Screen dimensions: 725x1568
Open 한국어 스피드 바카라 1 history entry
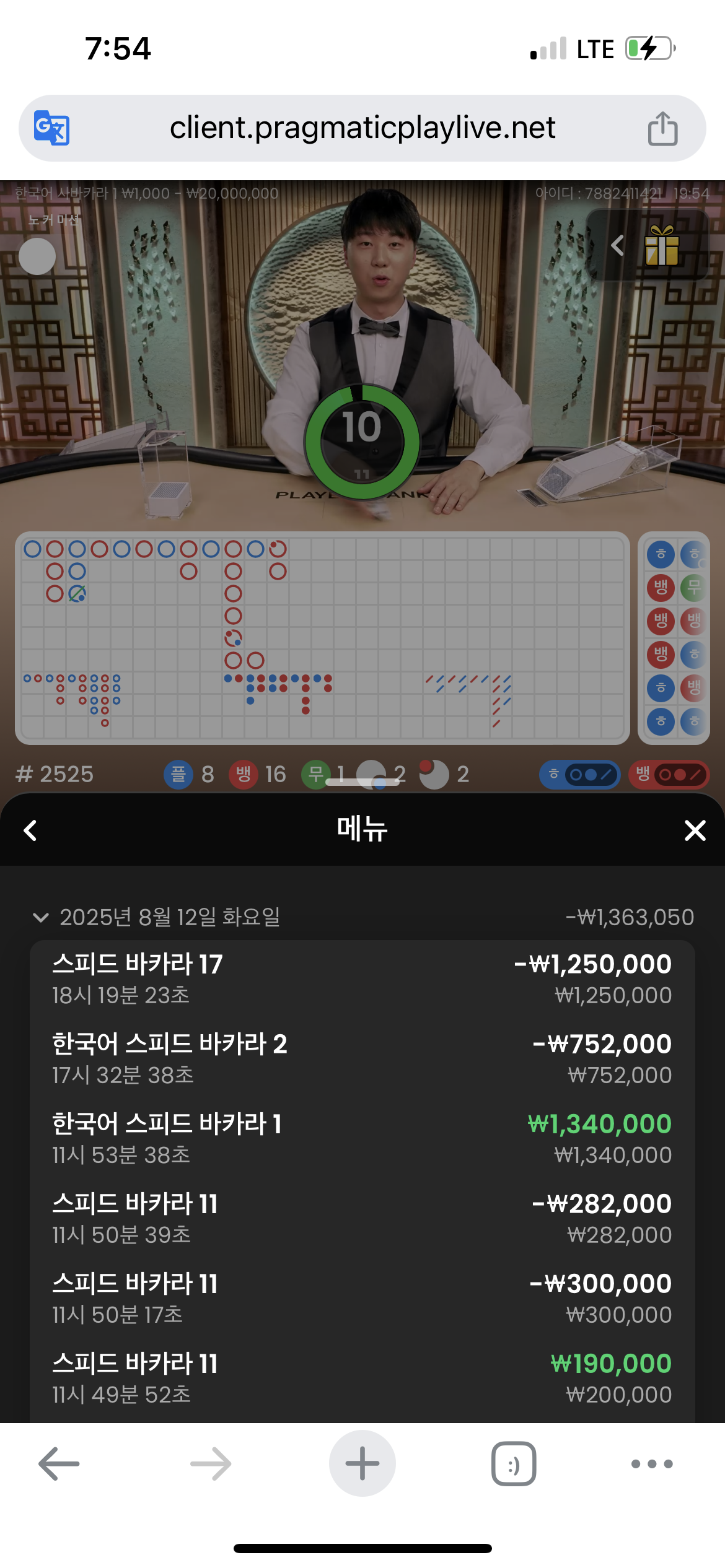coord(362,1139)
